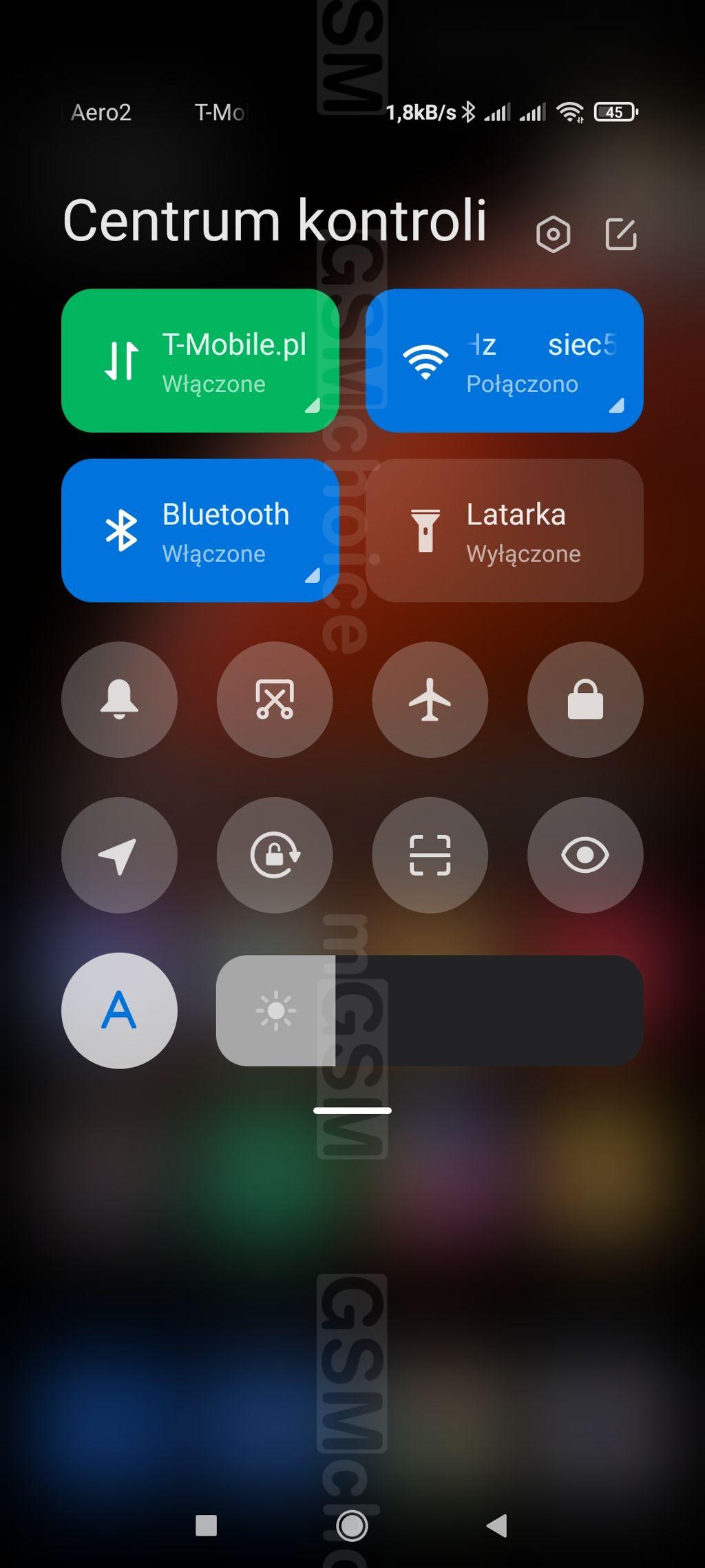Open recent apps with the square button

click(x=207, y=1525)
